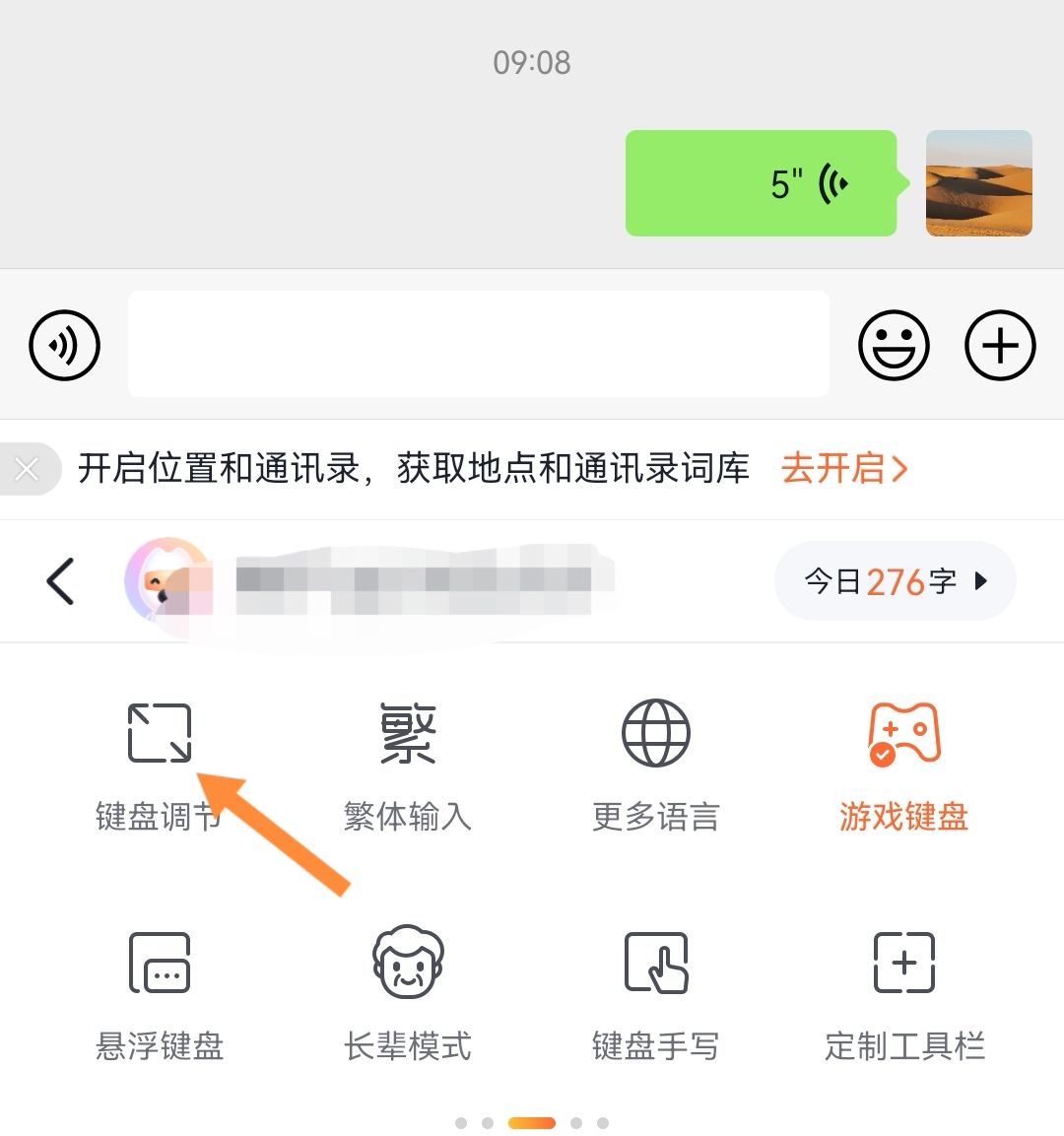The image size is (1064, 1136).
Task: Play the 5-second voice message
Action: (x=762, y=184)
